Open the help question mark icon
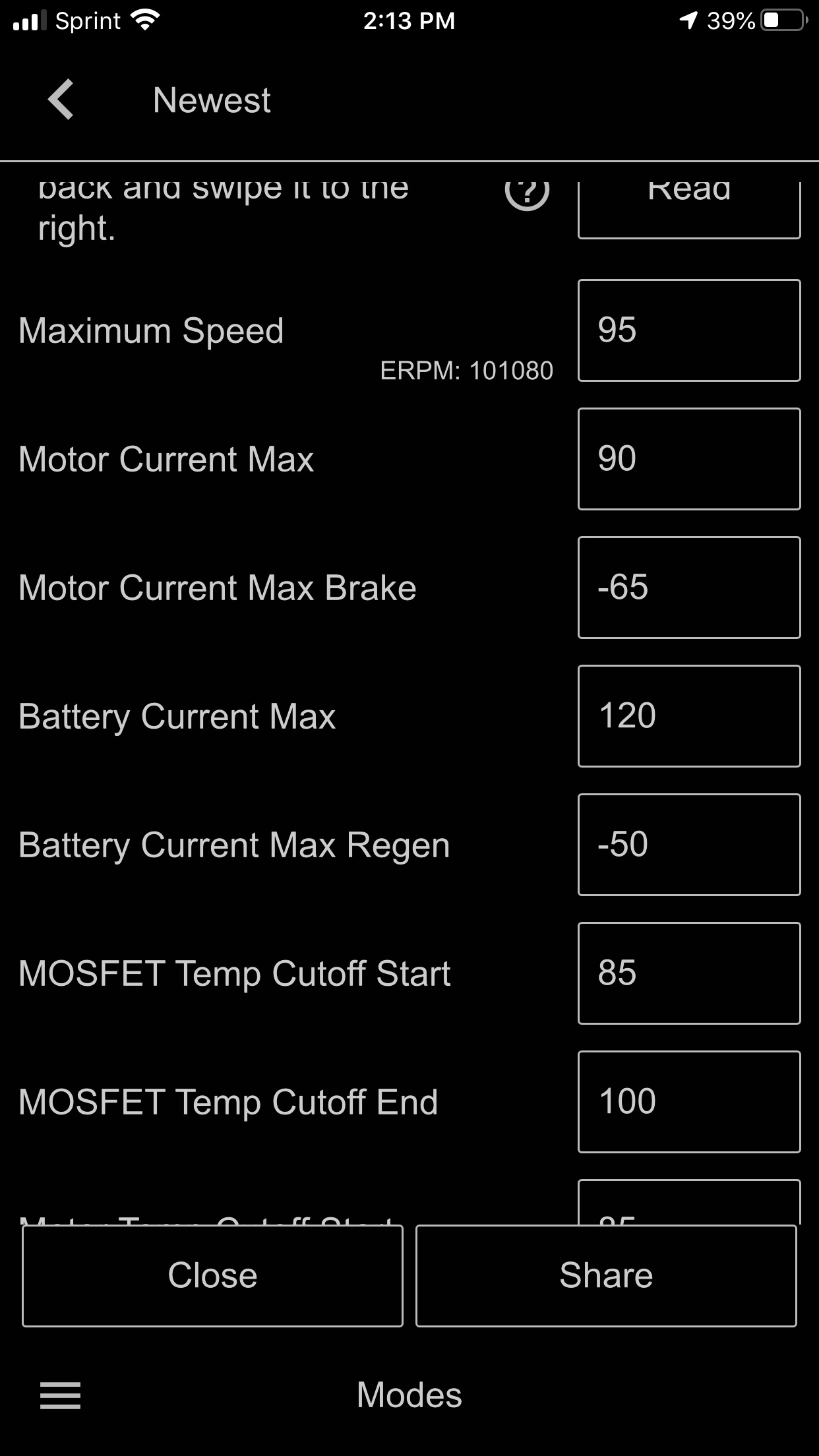Image resolution: width=819 pixels, height=1456 pixels. (x=527, y=191)
